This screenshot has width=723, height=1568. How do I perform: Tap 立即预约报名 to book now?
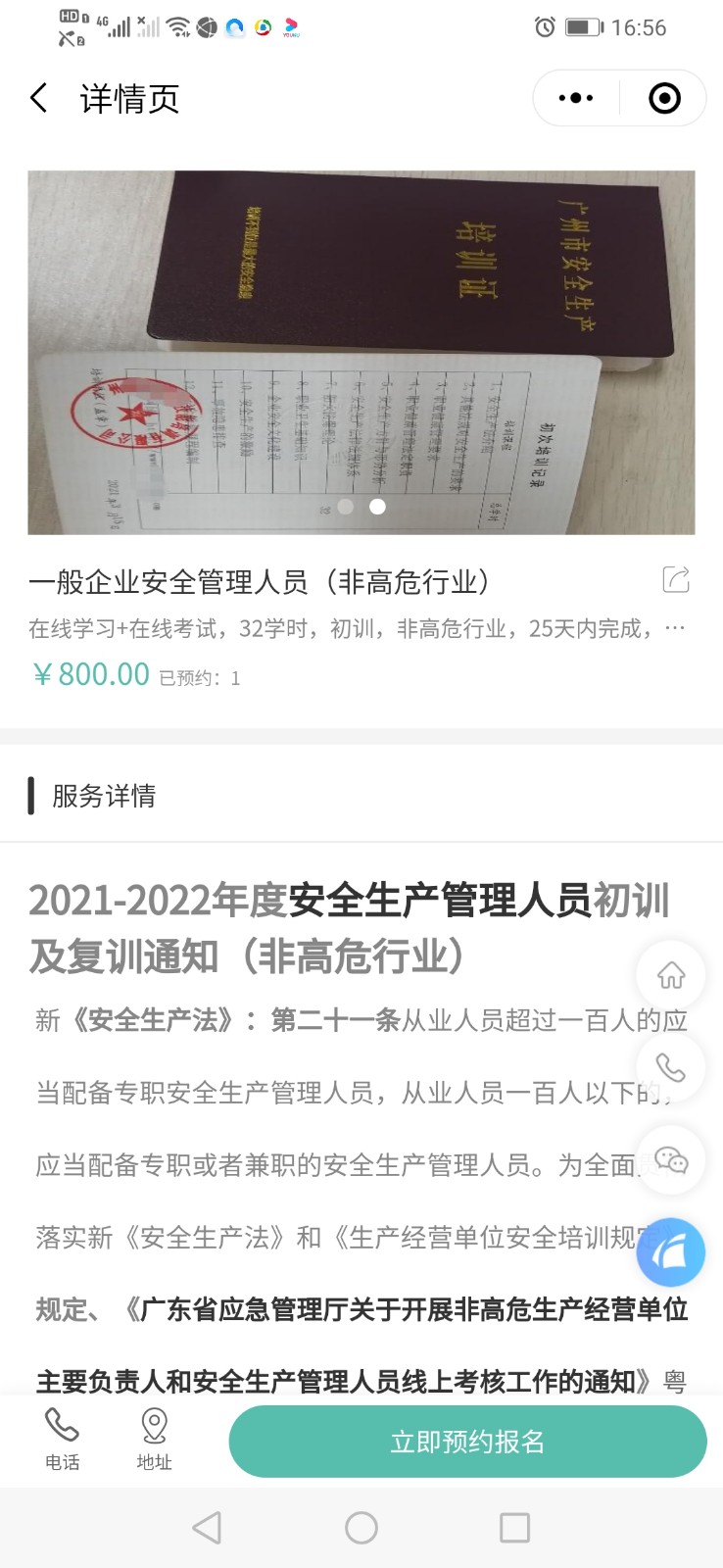pos(468,1442)
